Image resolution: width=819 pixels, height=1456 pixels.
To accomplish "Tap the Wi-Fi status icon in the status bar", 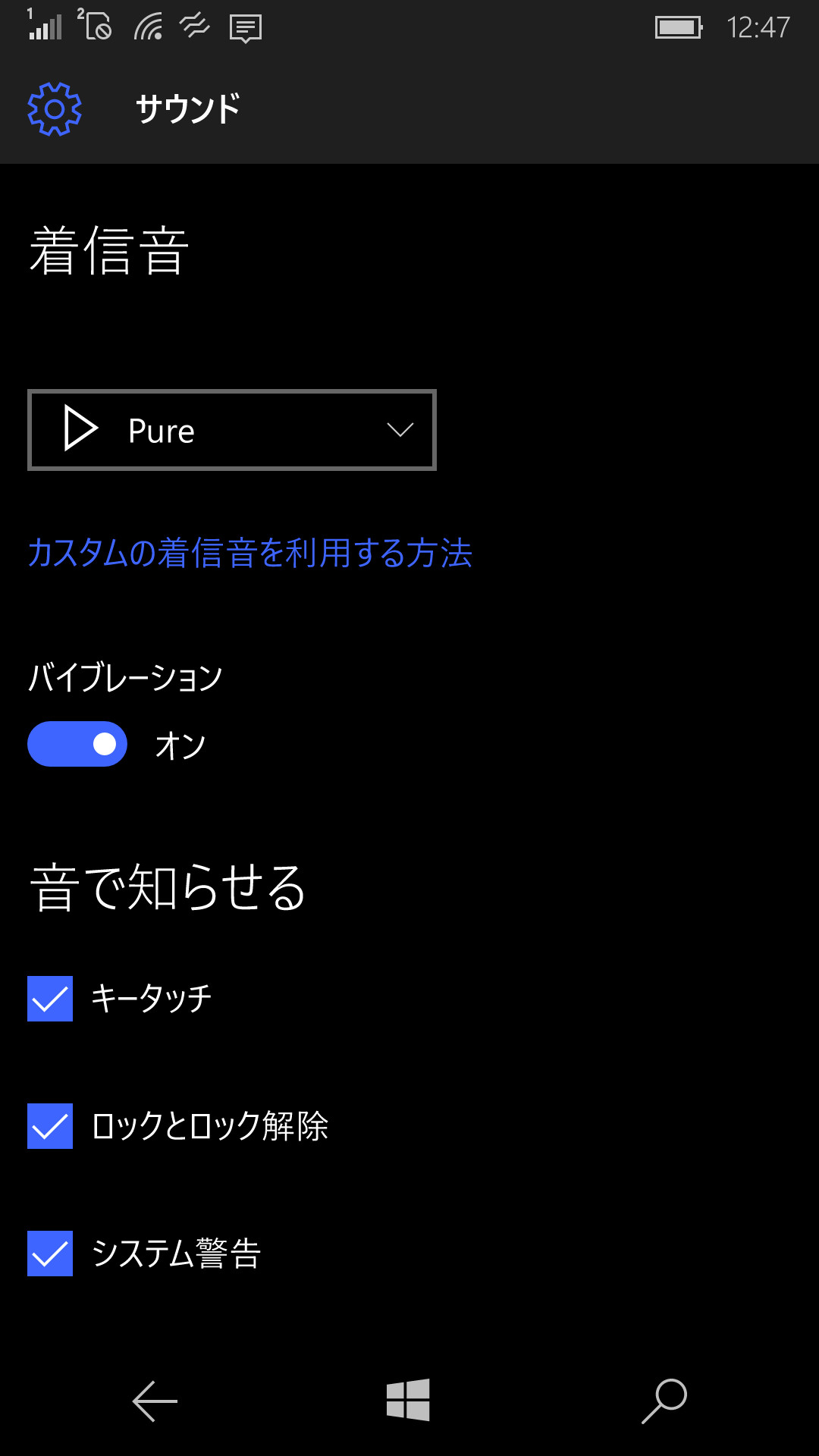I will [149, 27].
